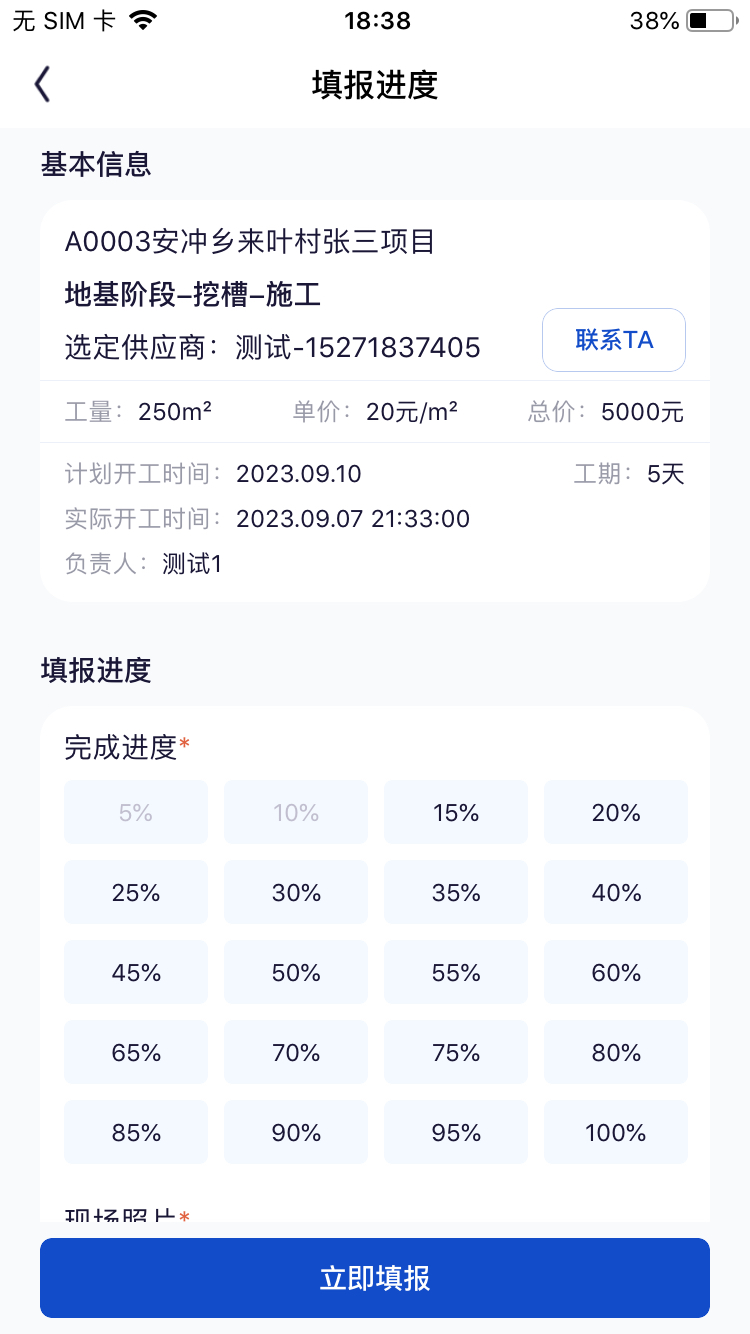The height and width of the screenshot is (1334, 750).
Task: Choose the 25% progress option
Action: (136, 892)
